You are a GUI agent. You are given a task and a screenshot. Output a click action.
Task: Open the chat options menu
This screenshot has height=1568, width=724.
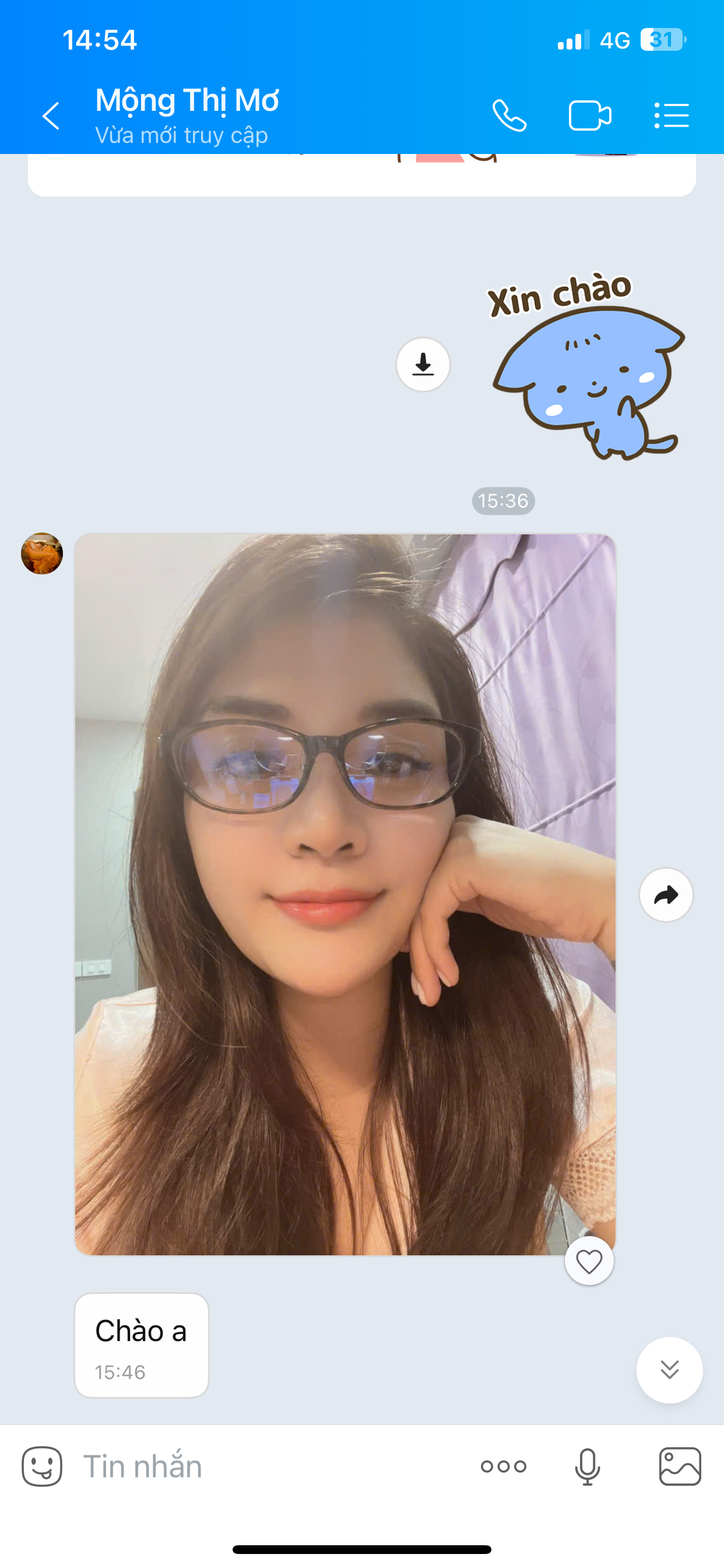672,116
